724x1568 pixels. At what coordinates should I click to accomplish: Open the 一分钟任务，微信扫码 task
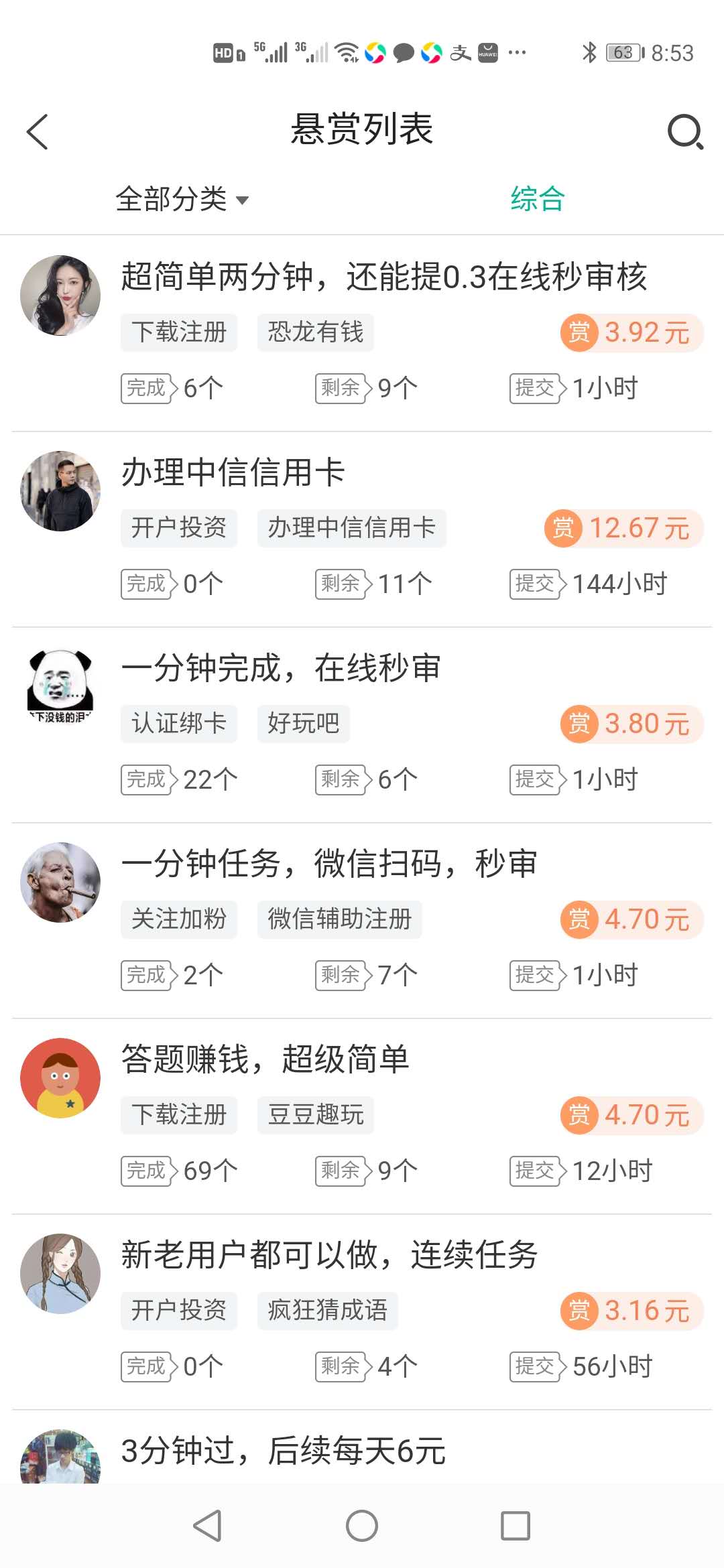point(328,864)
